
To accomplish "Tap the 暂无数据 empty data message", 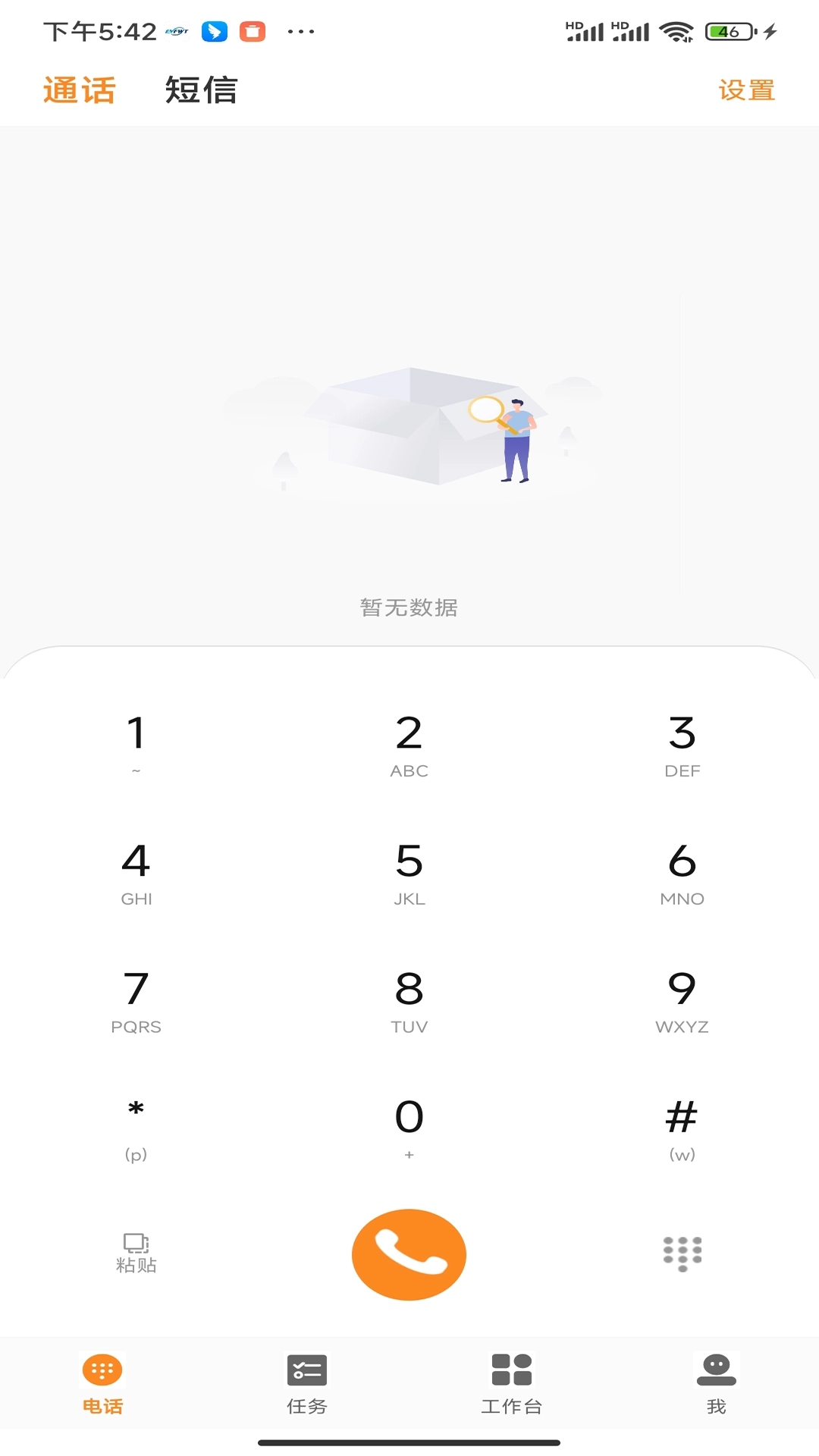I will click(x=409, y=607).
